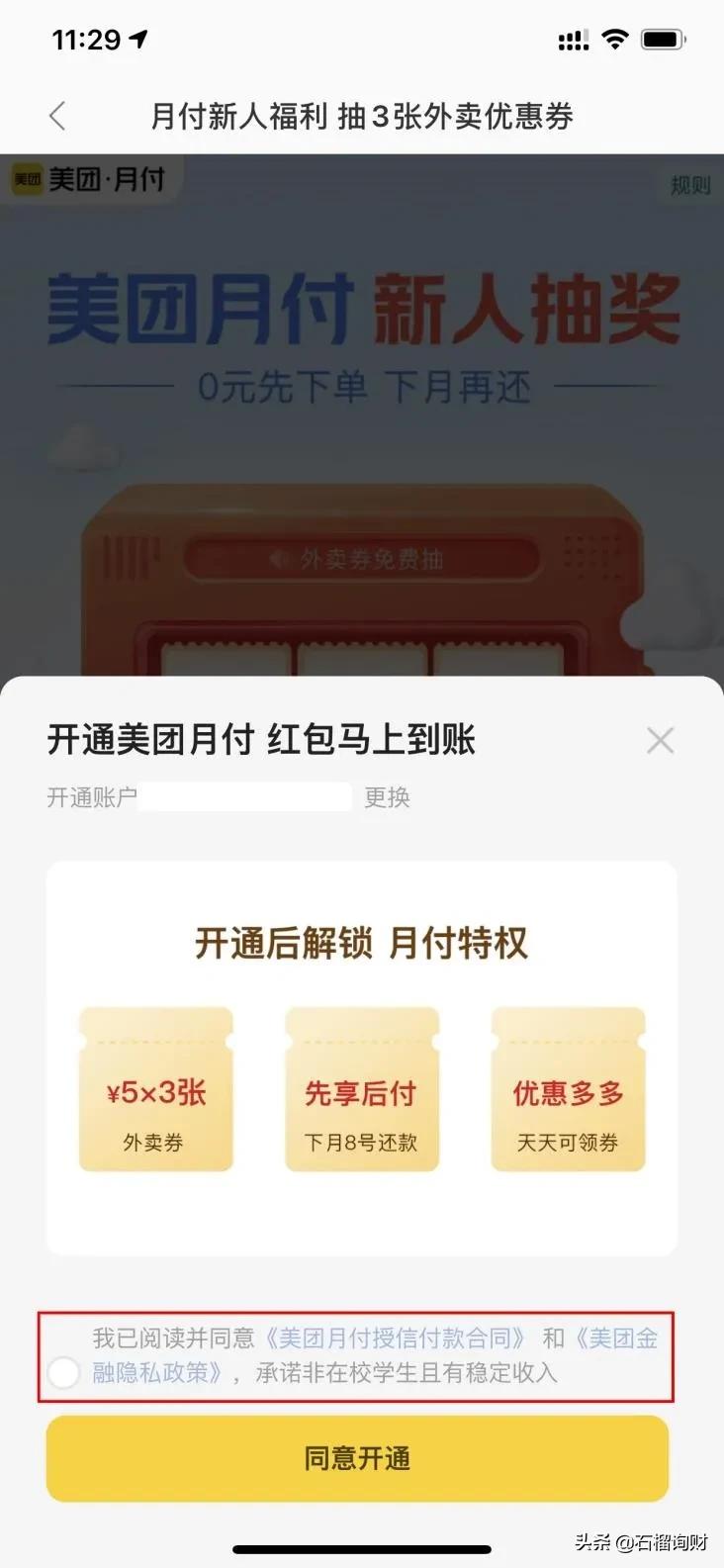Enable the agreement consent radio button
This screenshot has height=1568, width=724.
[62, 1374]
